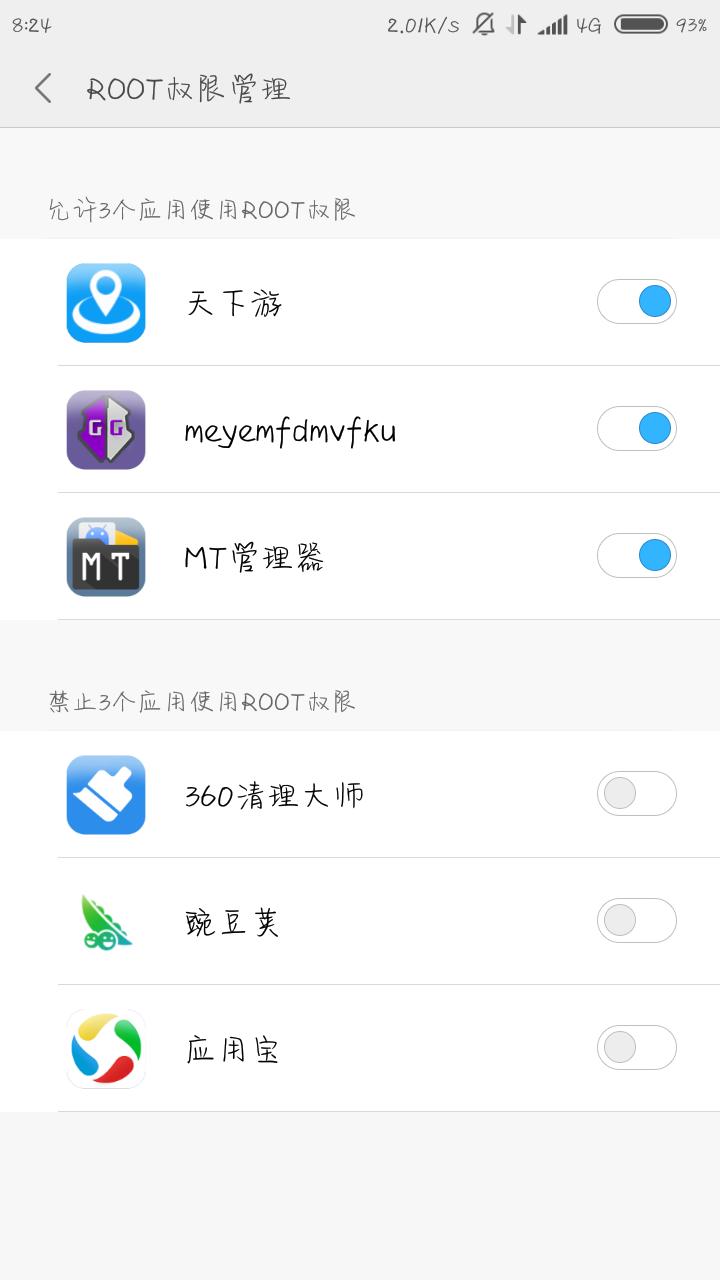Select the MT管理器 app icon
Viewport: 720px width, 1280px height.
pyautogui.click(x=105, y=556)
